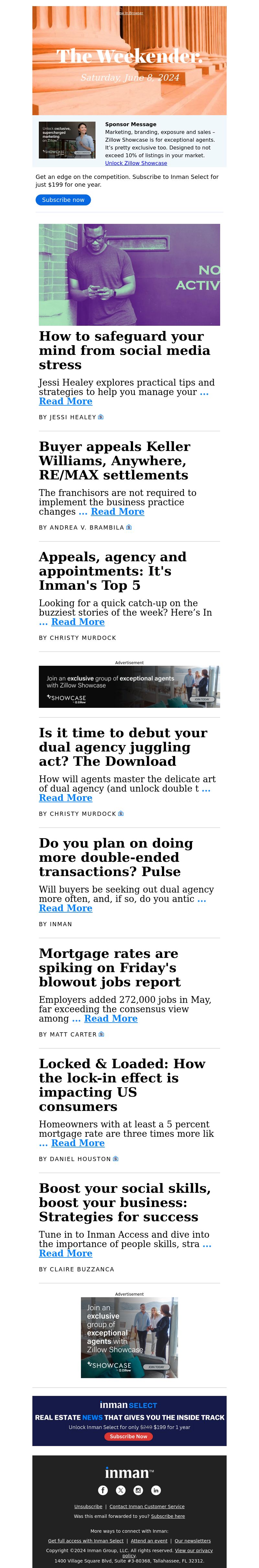Open Inman's X profile icon

click(x=121, y=1490)
